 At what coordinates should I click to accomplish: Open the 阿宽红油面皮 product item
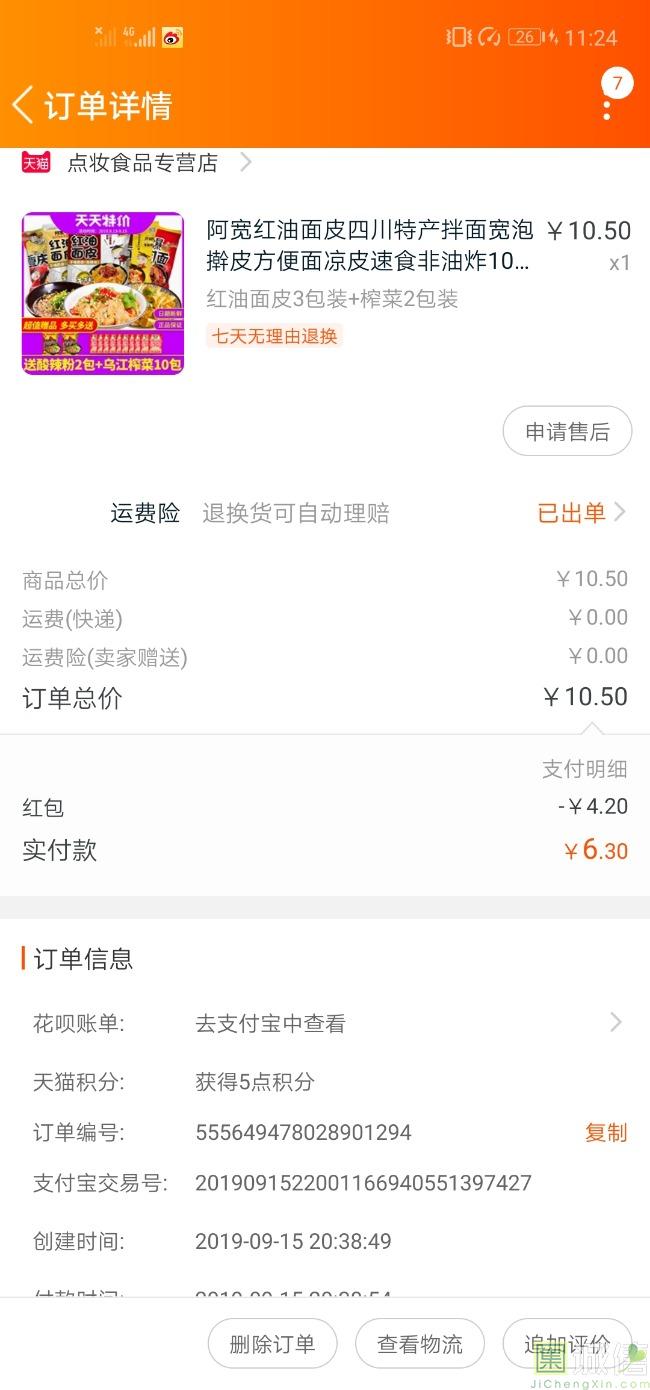pos(325,292)
